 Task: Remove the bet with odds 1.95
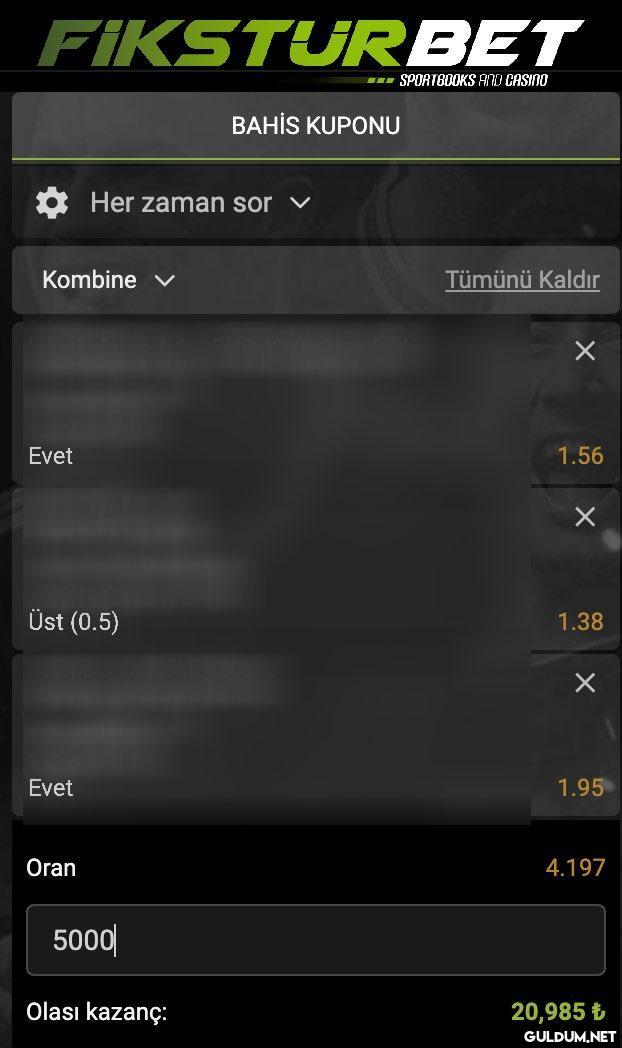(585, 683)
